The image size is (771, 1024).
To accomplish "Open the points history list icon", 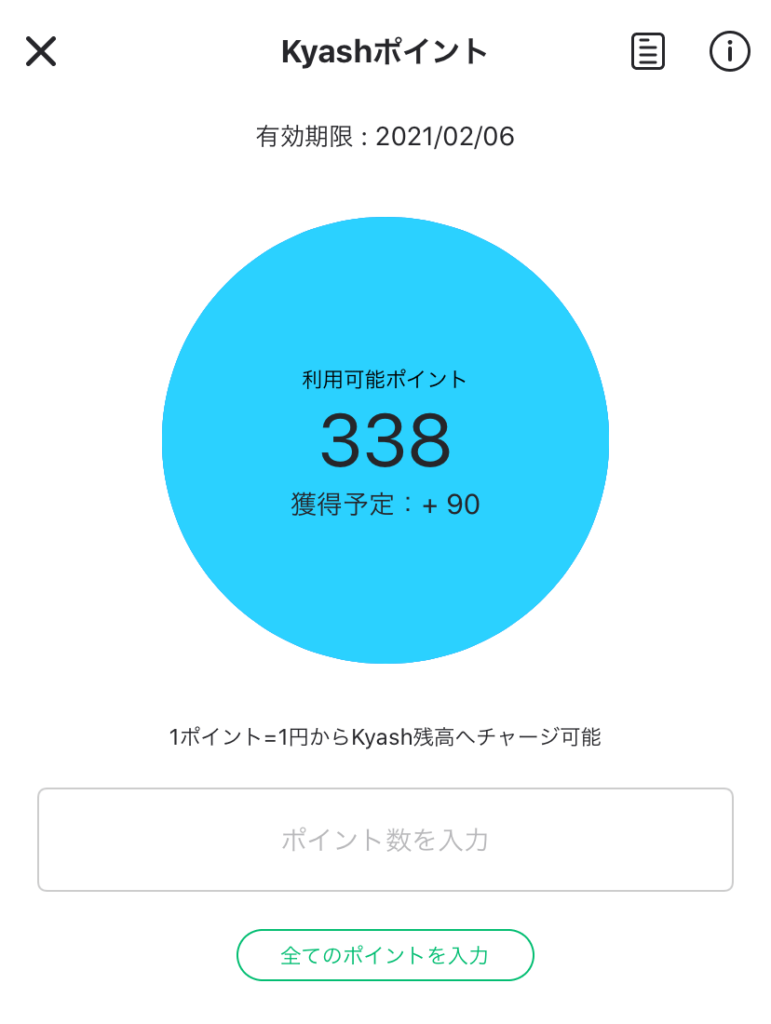I will tap(648, 51).
